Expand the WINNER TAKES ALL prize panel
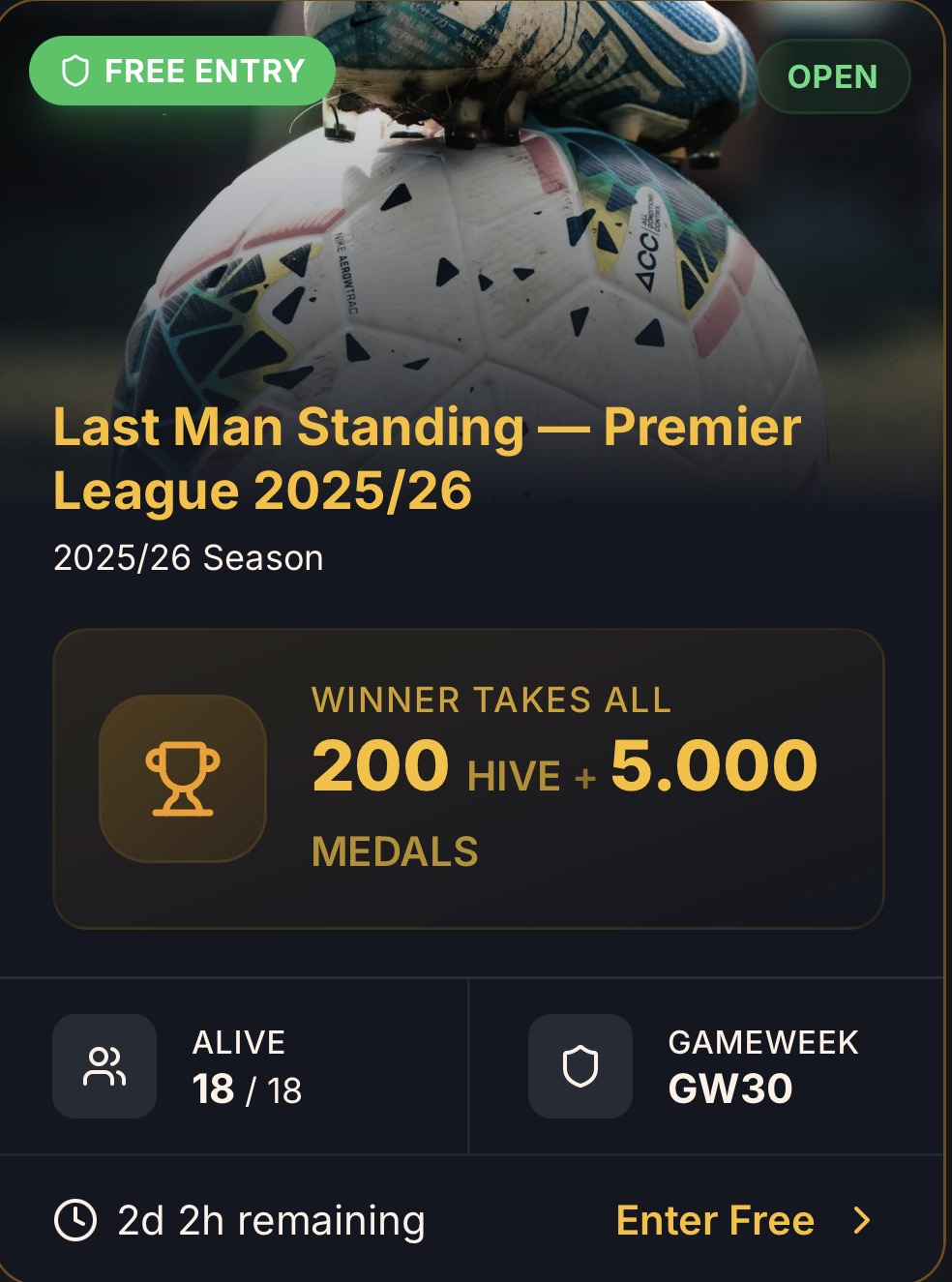This screenshot has width=952, height=1282. pyautogui.click(x=476, y=774)
